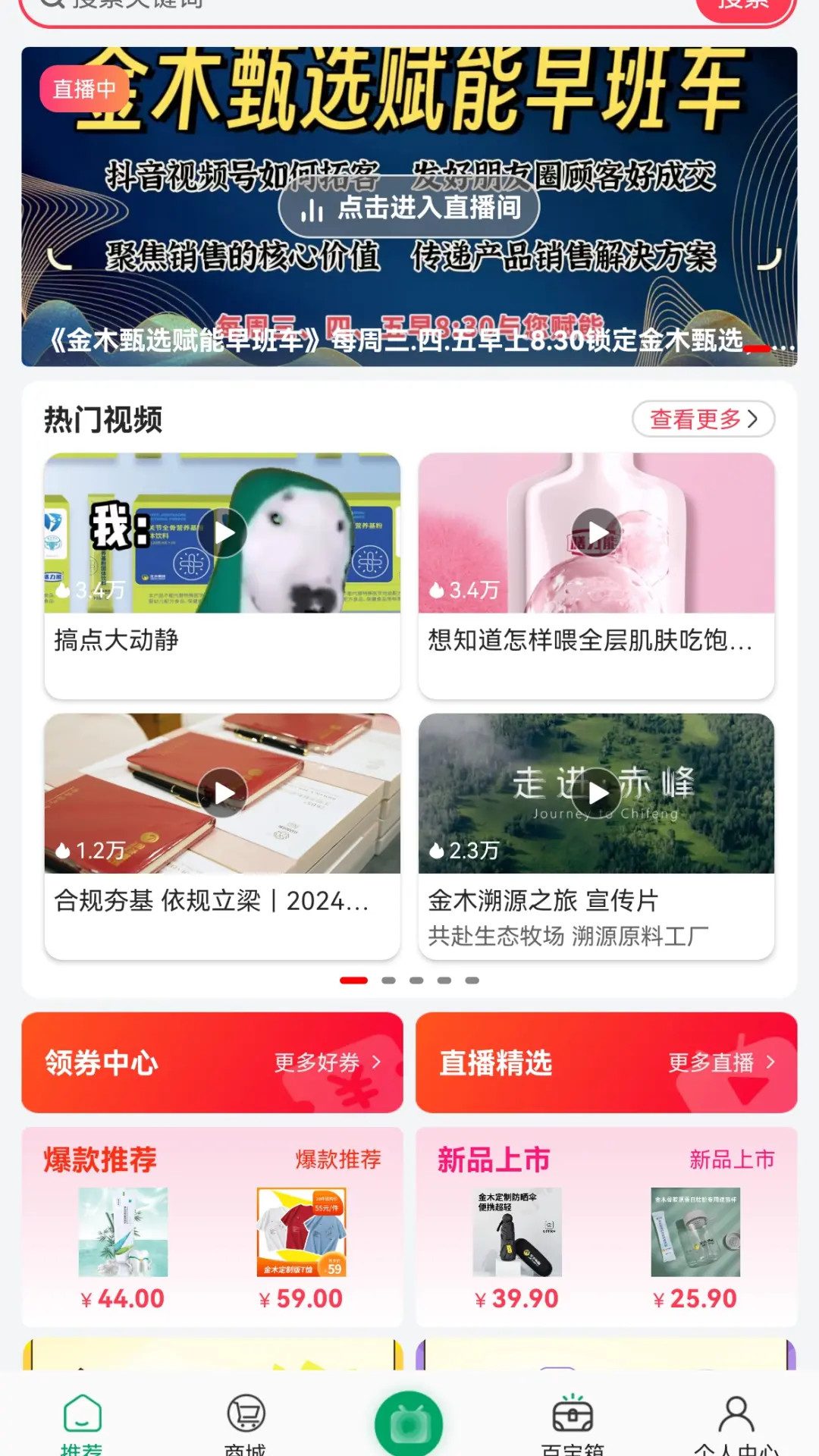Image resolution: width=819 pixels, height=1456 pixels.
Task: Tap the 直播中 live badge on the banner
Action: click(x=82, y=89)
